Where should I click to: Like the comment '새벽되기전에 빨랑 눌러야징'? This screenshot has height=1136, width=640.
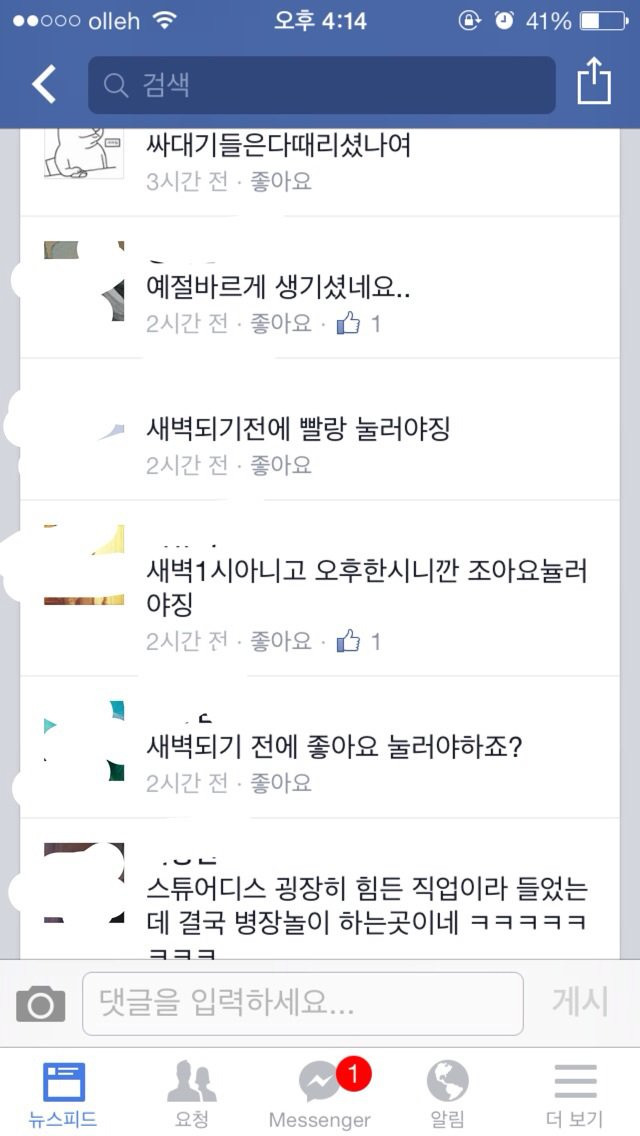pyautogui.click(x=280, y=465)
